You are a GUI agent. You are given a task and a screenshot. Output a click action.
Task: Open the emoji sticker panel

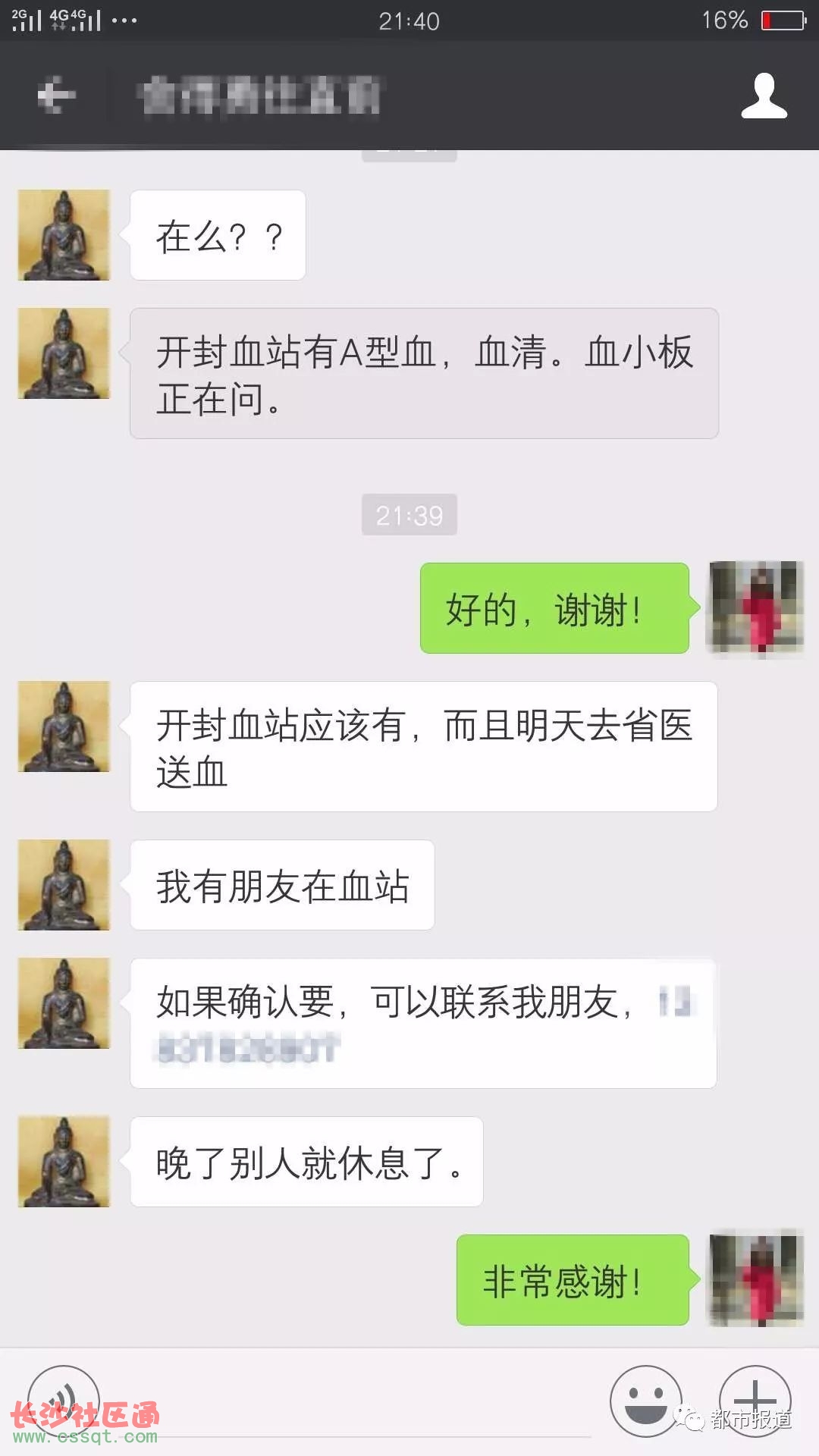pos(646,1401)
